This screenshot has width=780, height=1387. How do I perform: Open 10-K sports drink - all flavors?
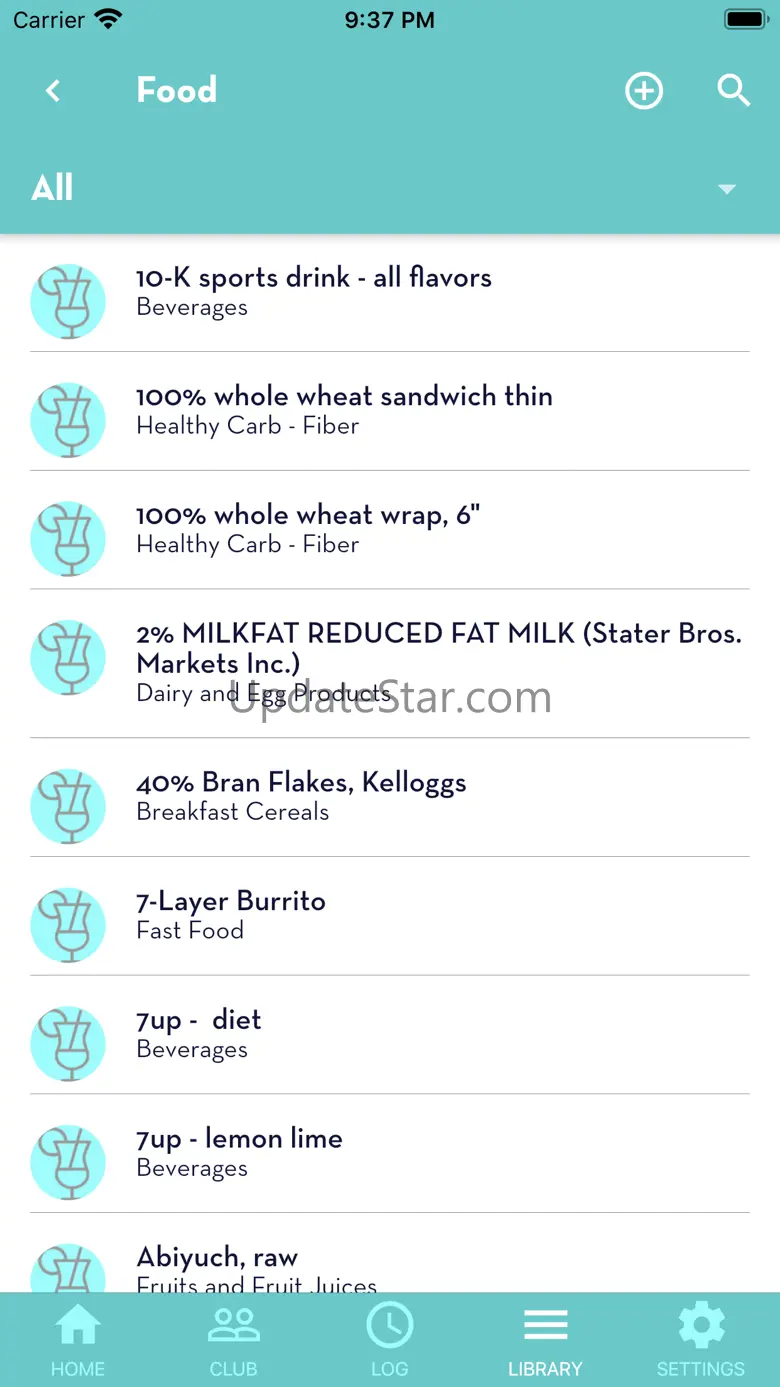pos(390,292)
